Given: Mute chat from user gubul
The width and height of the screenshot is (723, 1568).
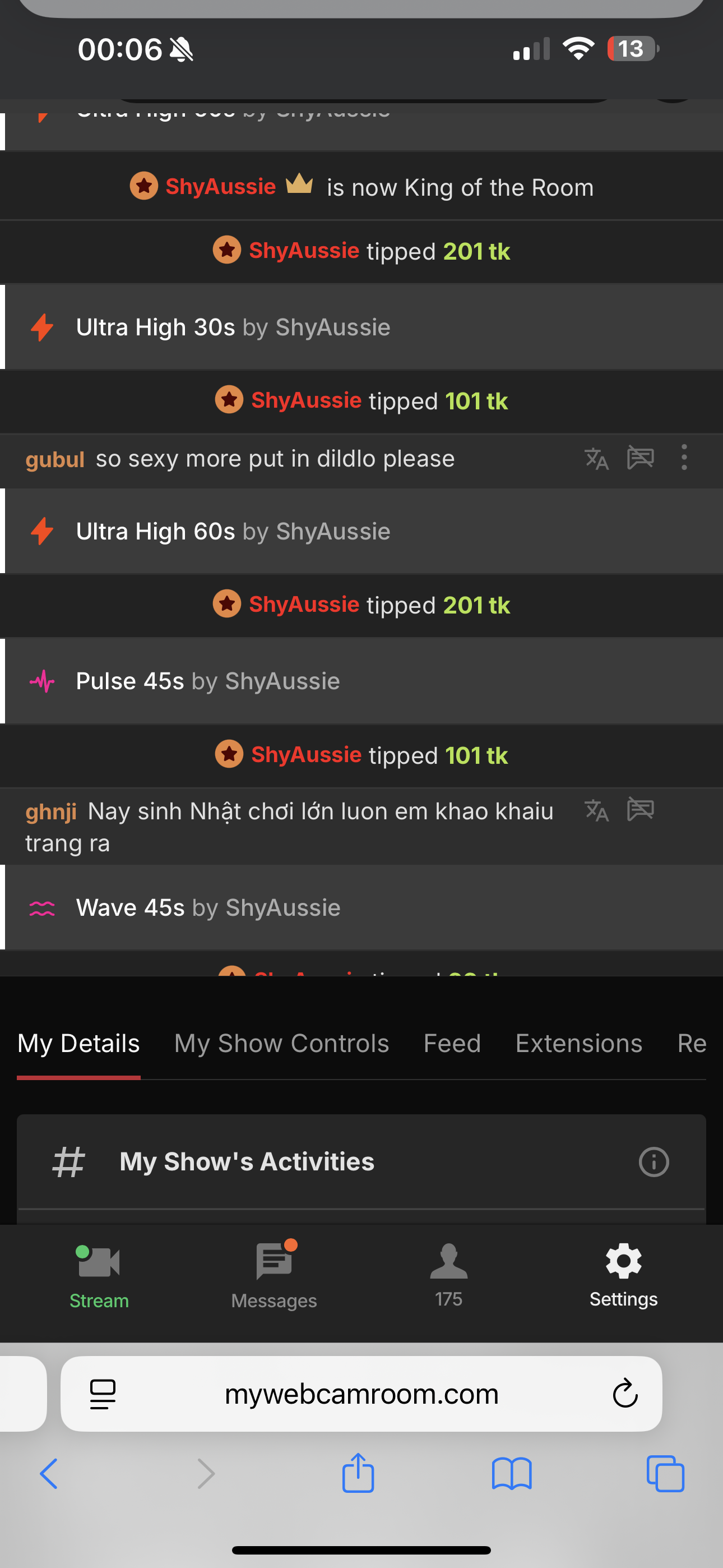Looking at the screenshot, I should click(640, 458).
